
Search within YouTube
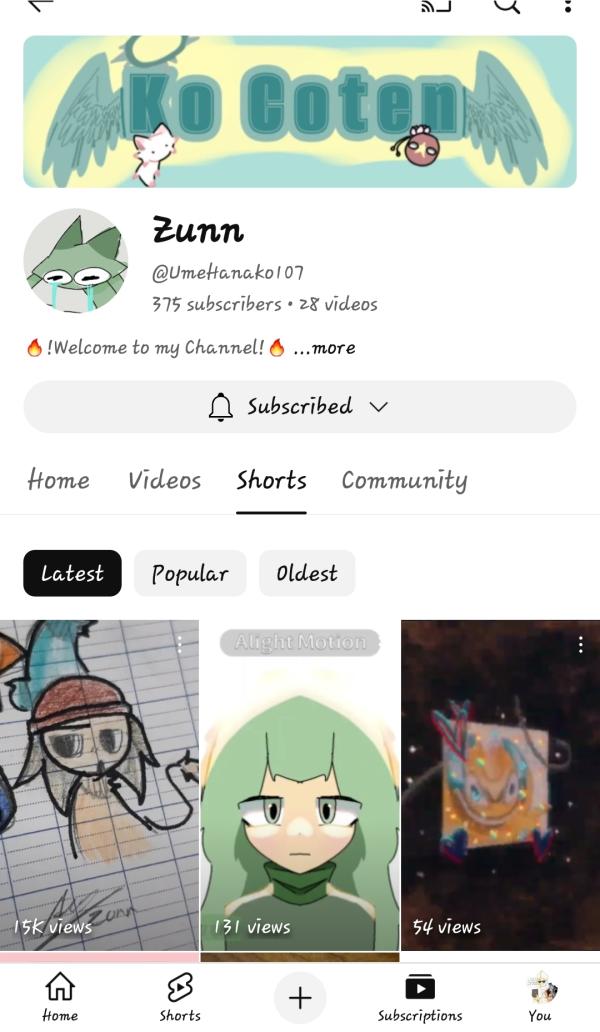tap(507, 5)
